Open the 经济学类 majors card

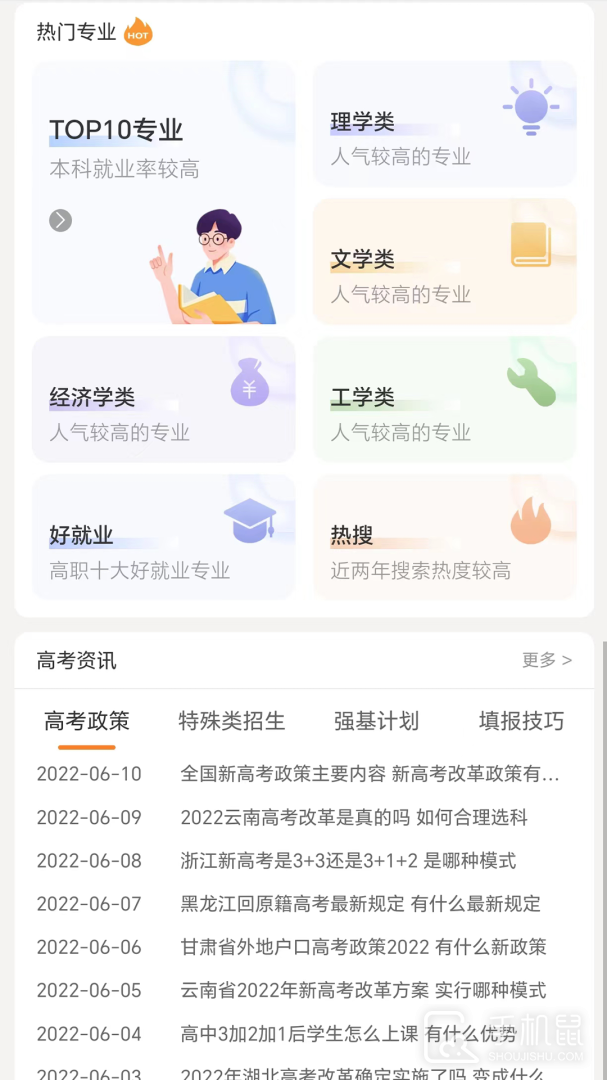tap(164, 399)
